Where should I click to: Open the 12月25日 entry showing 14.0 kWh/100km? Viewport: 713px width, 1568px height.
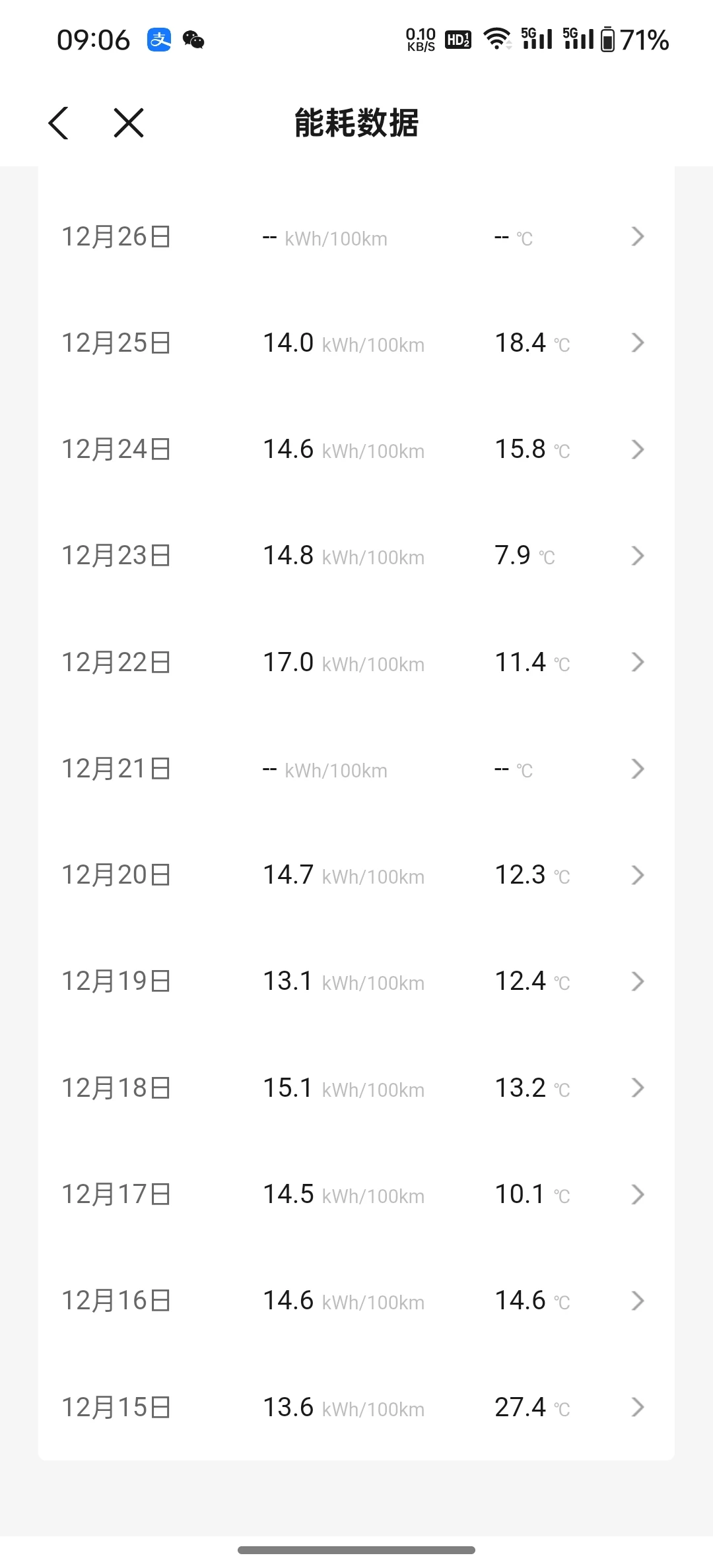click(356, 343)
